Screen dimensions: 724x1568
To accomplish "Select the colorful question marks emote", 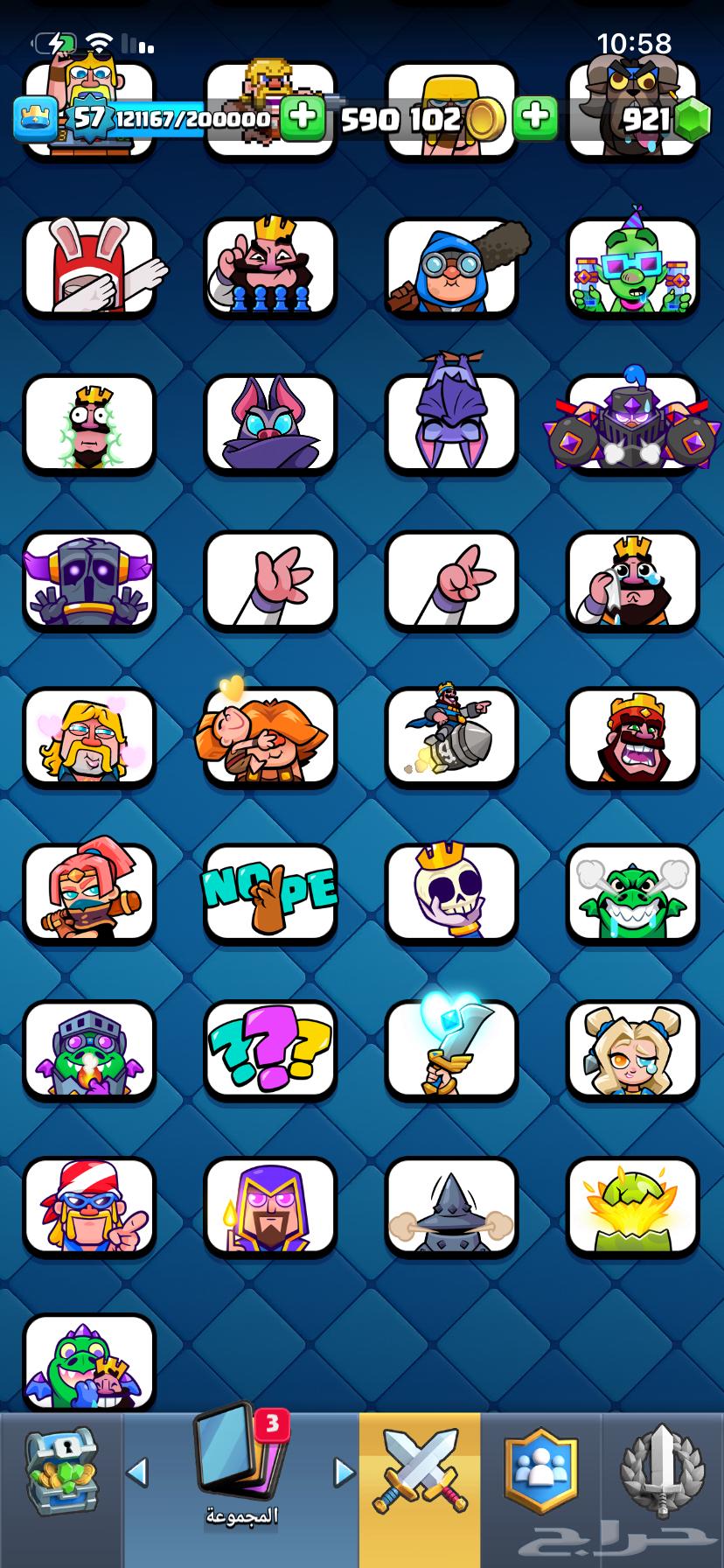I will [x=269, y=1048].
